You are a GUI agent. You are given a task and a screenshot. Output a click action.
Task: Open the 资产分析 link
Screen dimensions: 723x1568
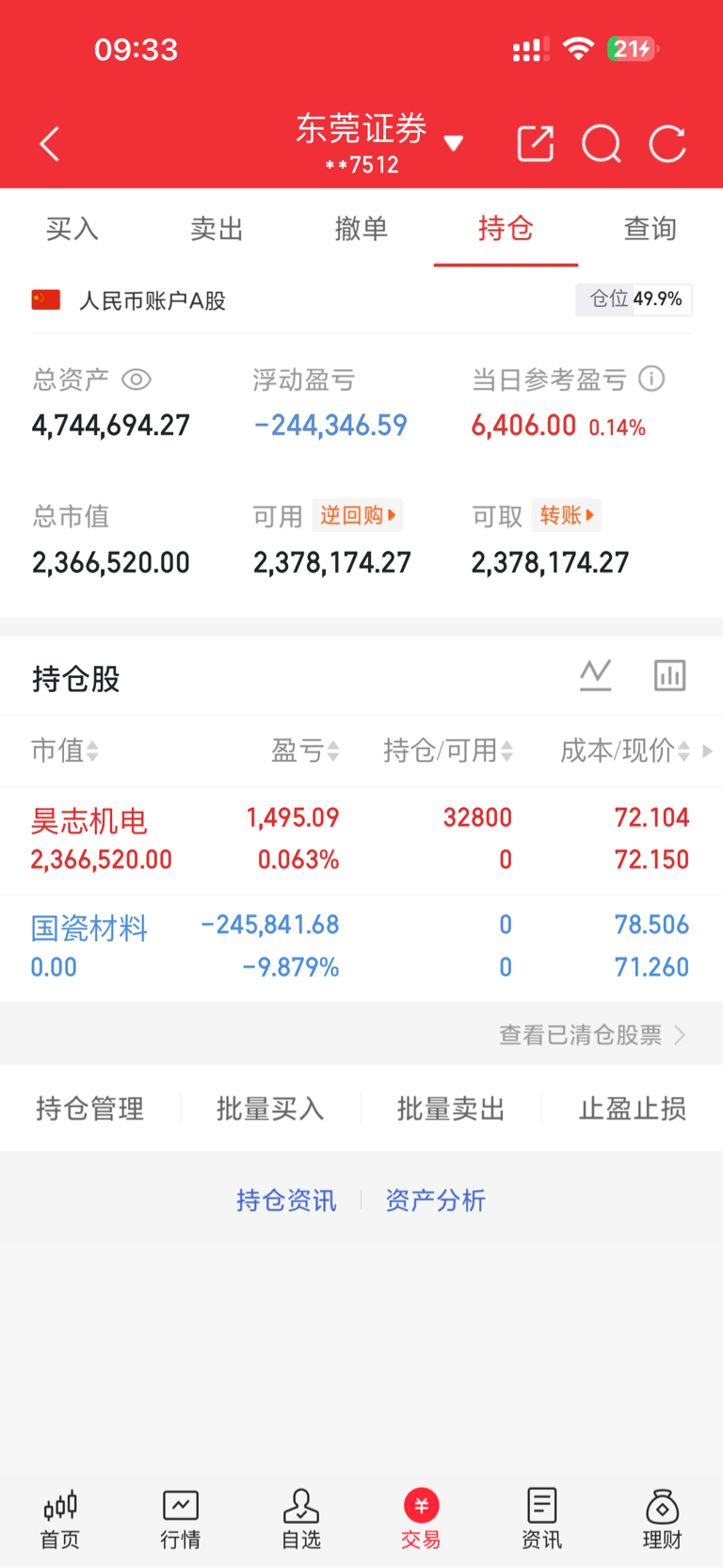click(x=435, y=1201)
